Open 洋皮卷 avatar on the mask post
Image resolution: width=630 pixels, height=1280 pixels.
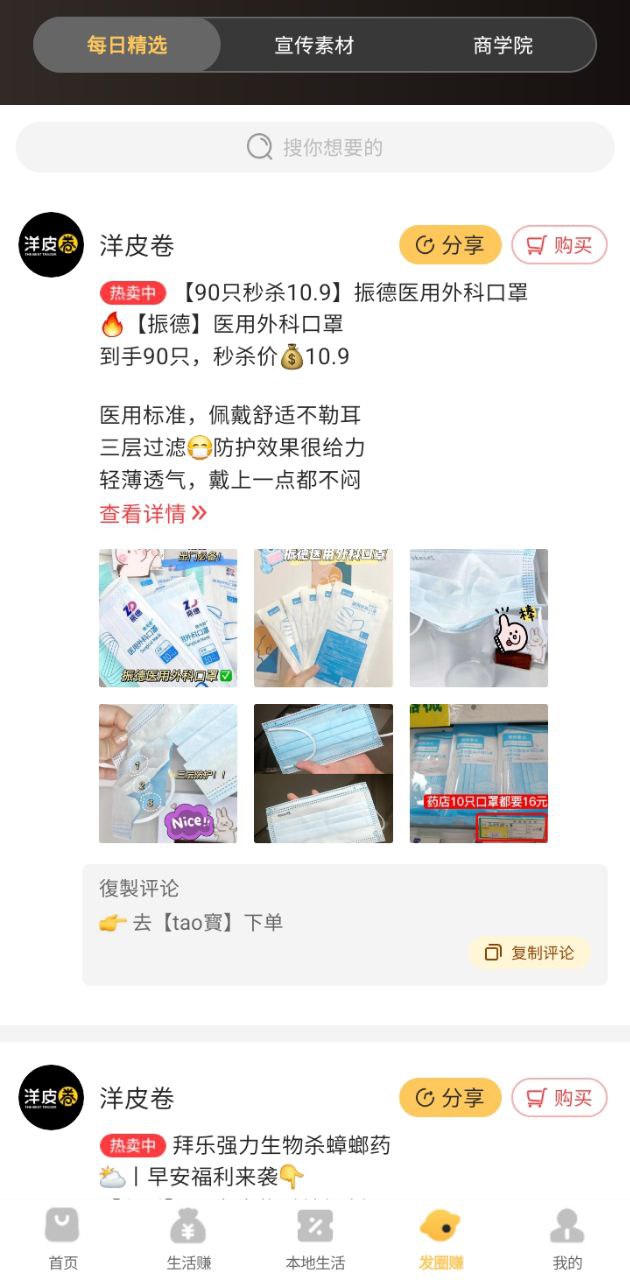(x=51, y=245)
